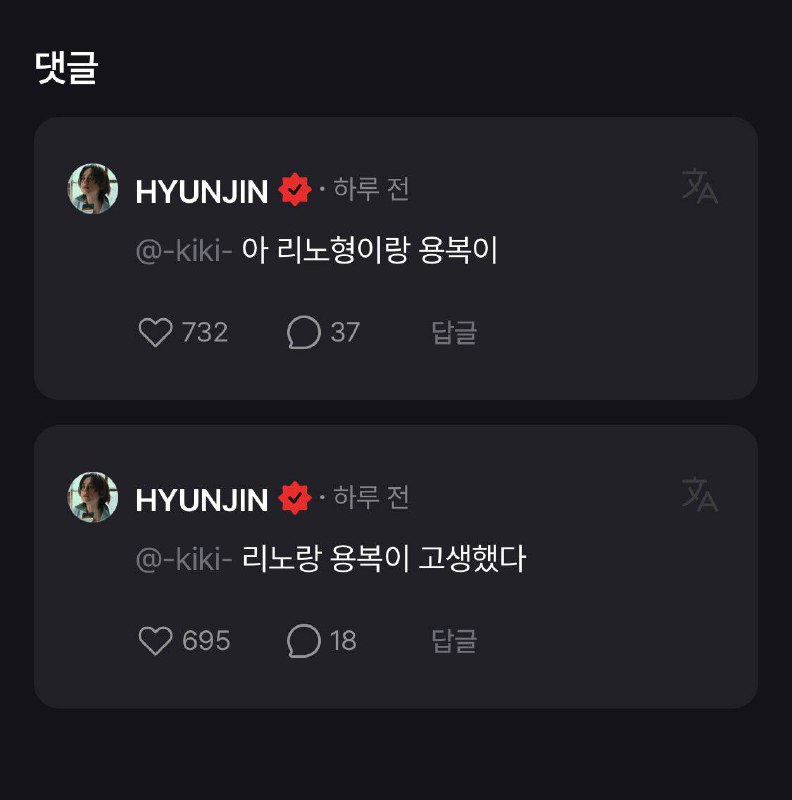Open the 37 replies on the comment
This screenshot has width=792, height=800.
tap(304, 332)
